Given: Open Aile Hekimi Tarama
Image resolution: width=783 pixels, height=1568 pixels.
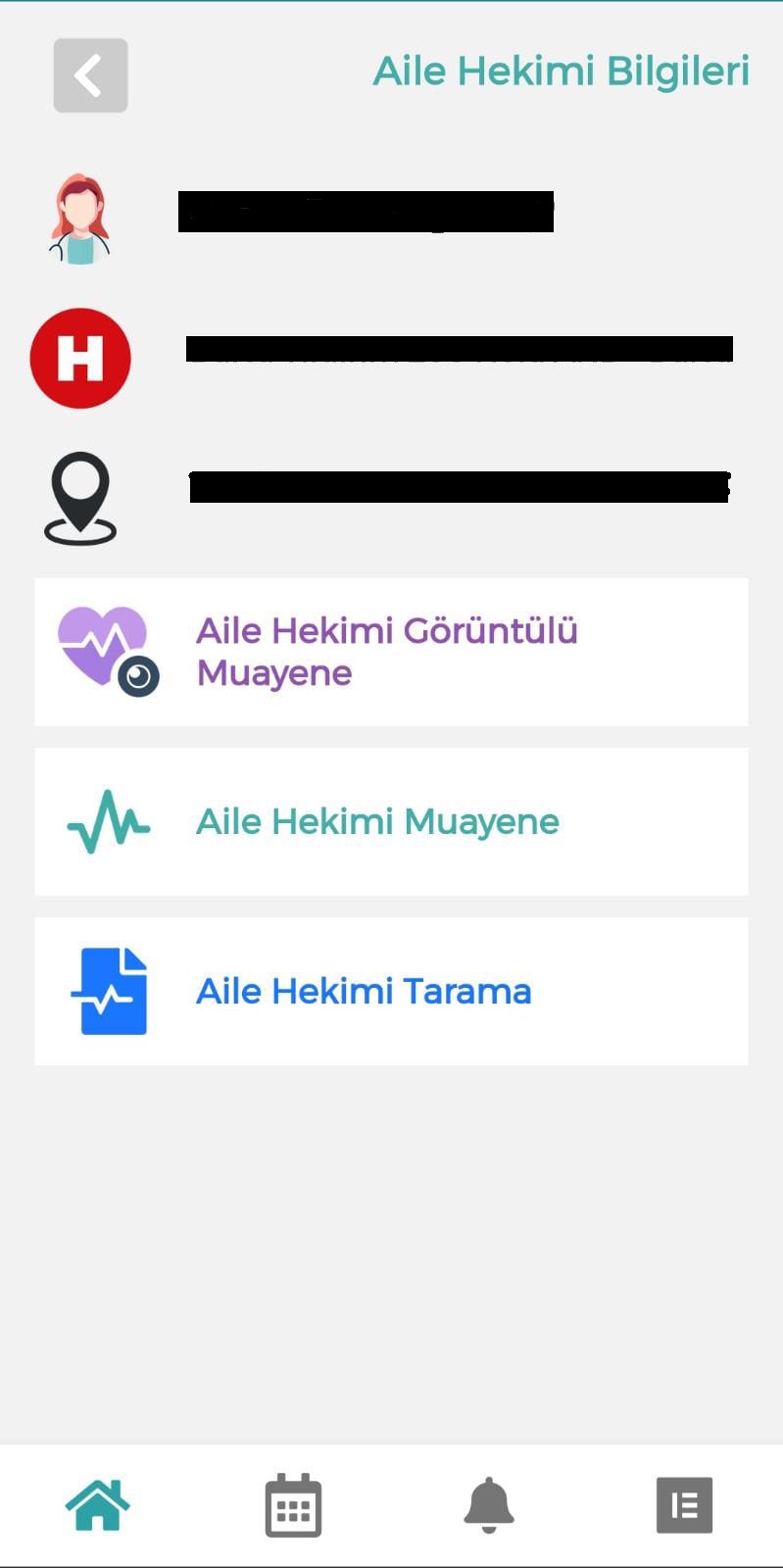Looking at the screenshot, I should tap(391, 991).
